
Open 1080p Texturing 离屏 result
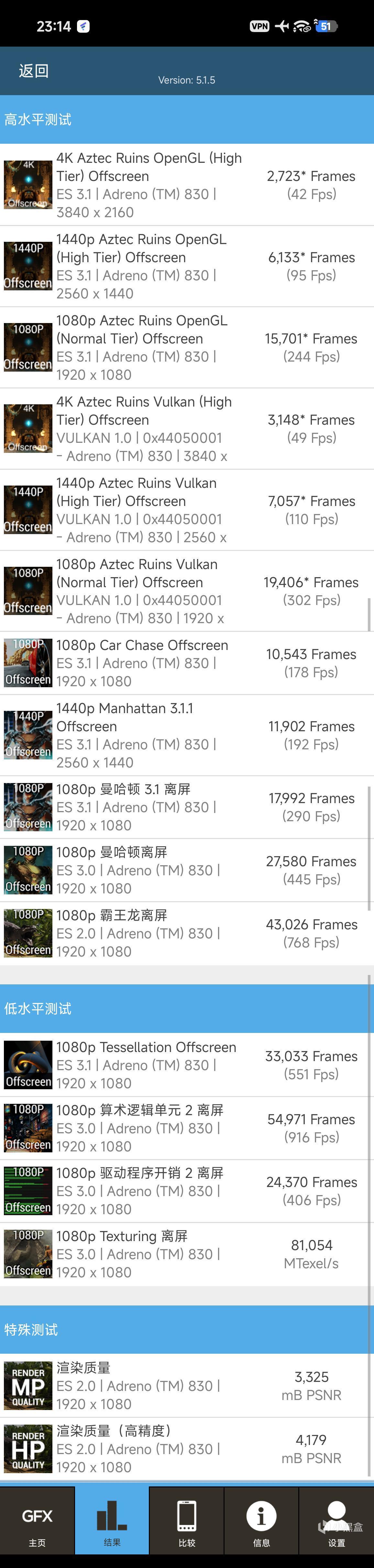(x=187, y=1254)
